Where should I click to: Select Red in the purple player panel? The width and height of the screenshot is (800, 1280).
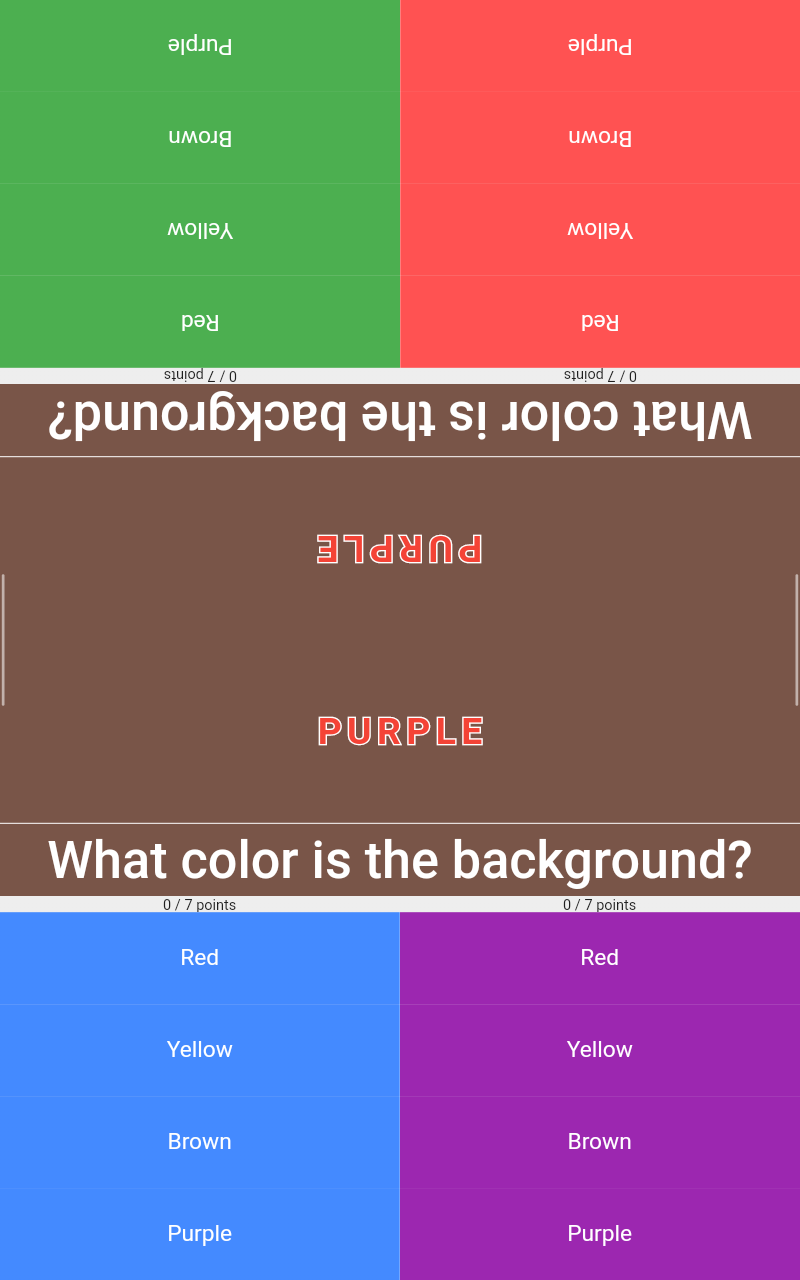[x=600, y=958]
